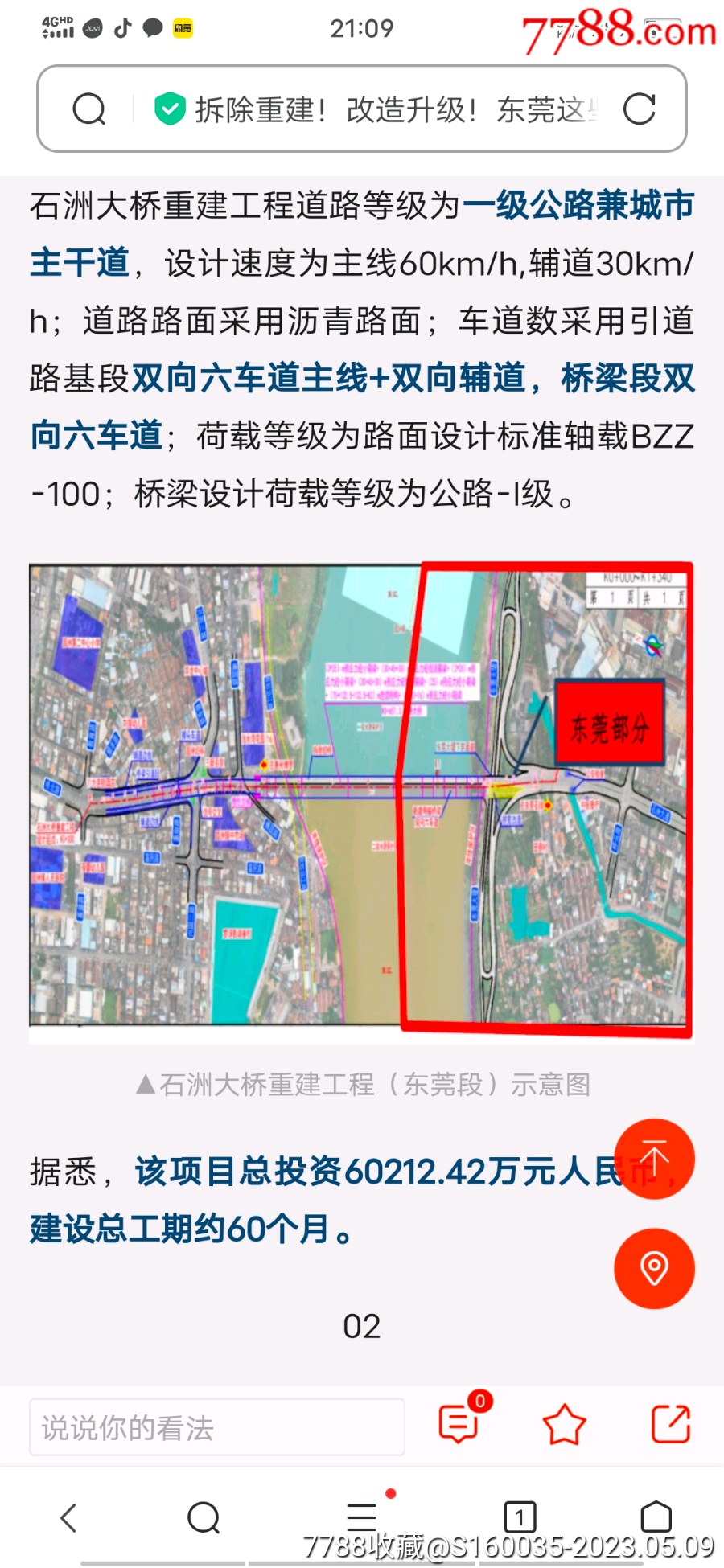Jump back to top with the red arrow button
The image size is (724, 1568).
(654, 1159)
